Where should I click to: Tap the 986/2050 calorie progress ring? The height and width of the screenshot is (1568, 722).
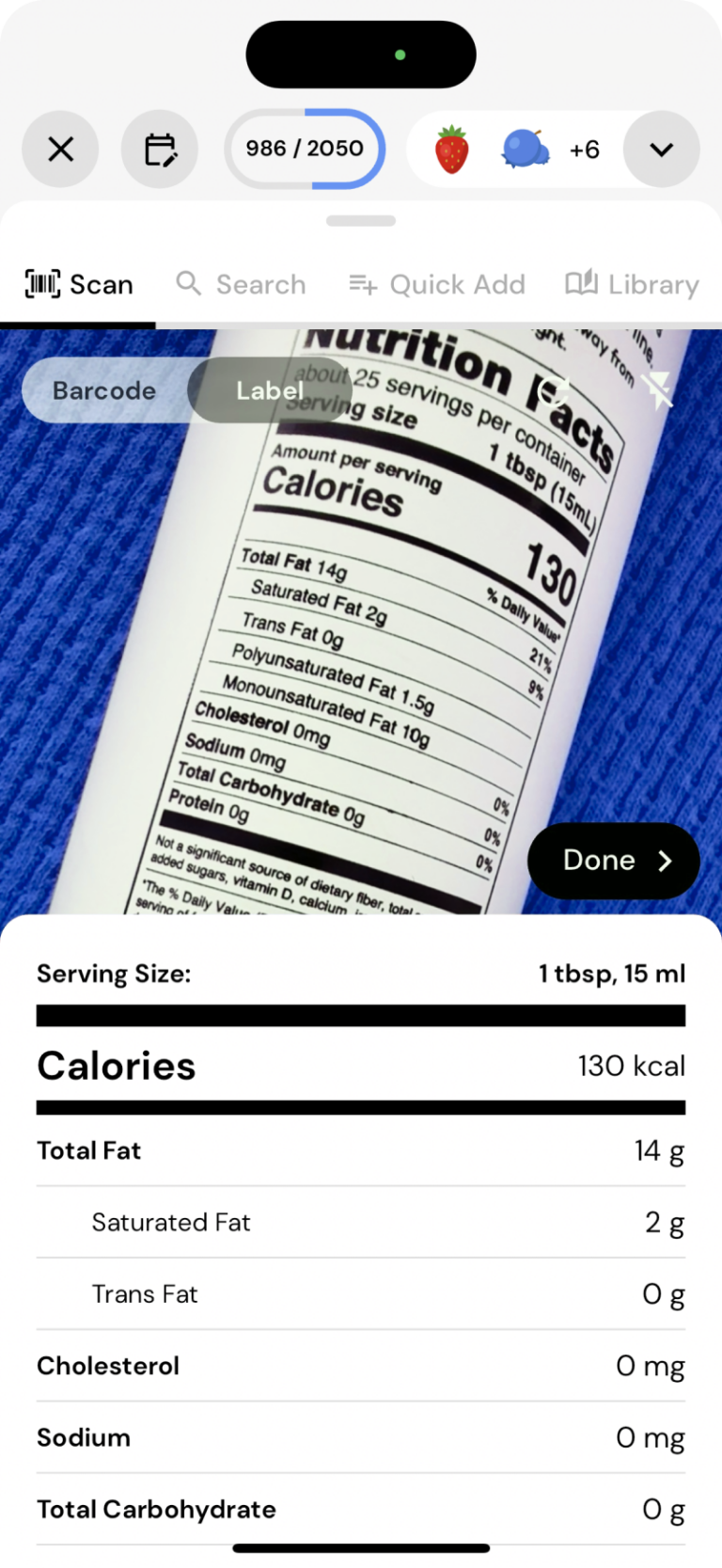click(x=304, y=148)
